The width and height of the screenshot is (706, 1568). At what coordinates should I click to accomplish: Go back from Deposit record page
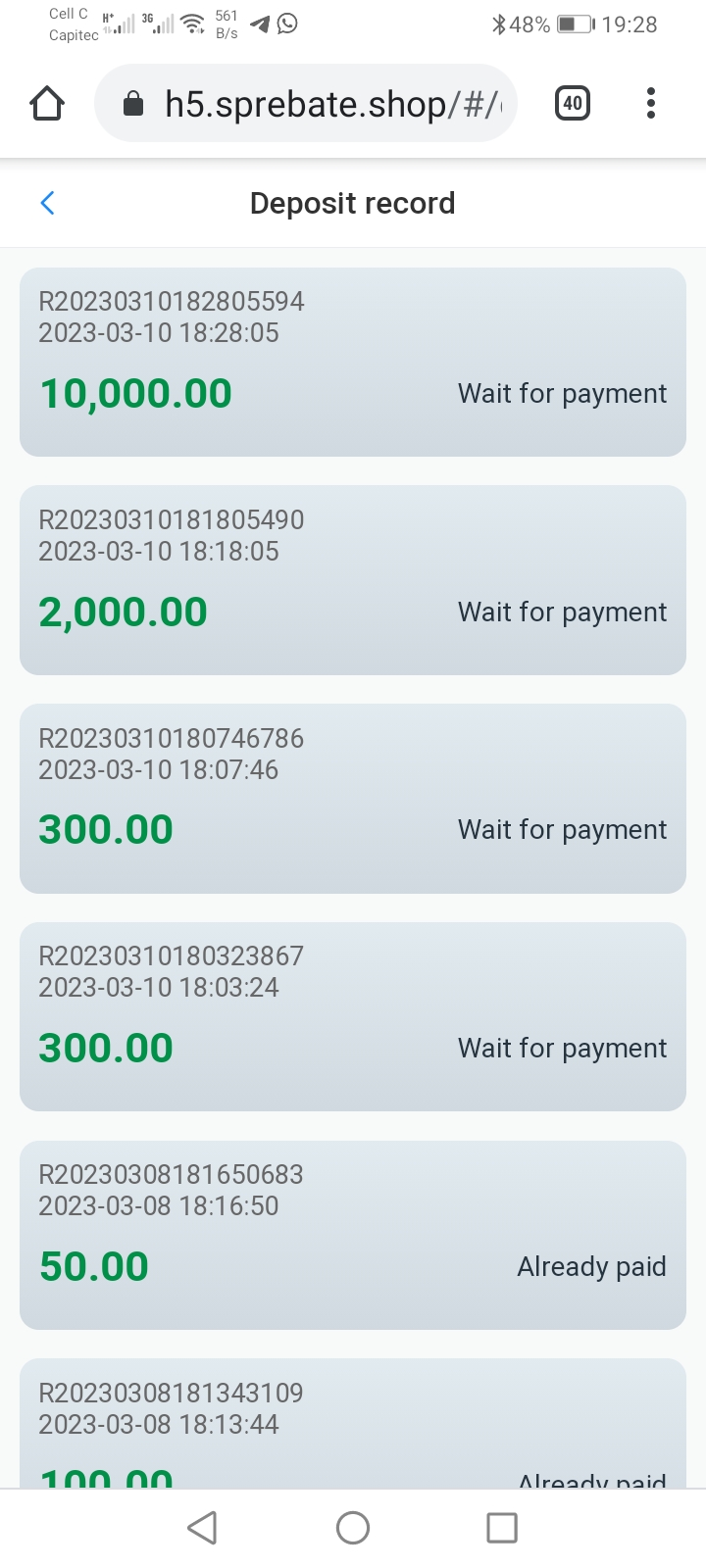point(47,203)
